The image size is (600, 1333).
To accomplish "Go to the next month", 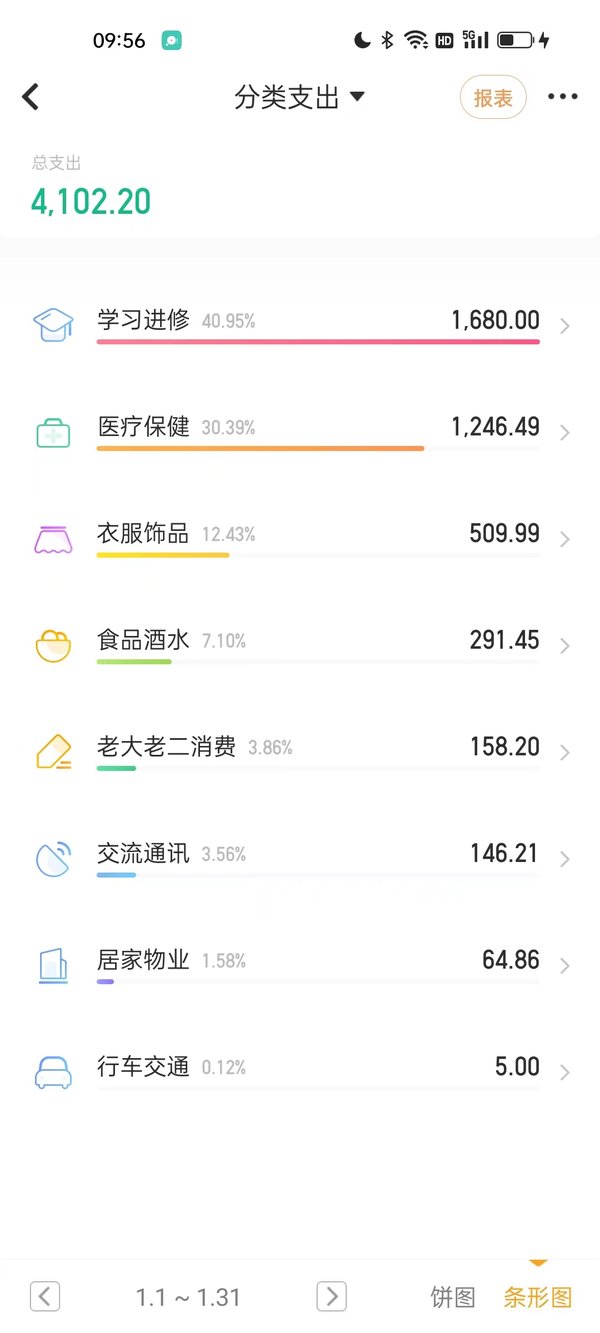I will click(332, 1296).
